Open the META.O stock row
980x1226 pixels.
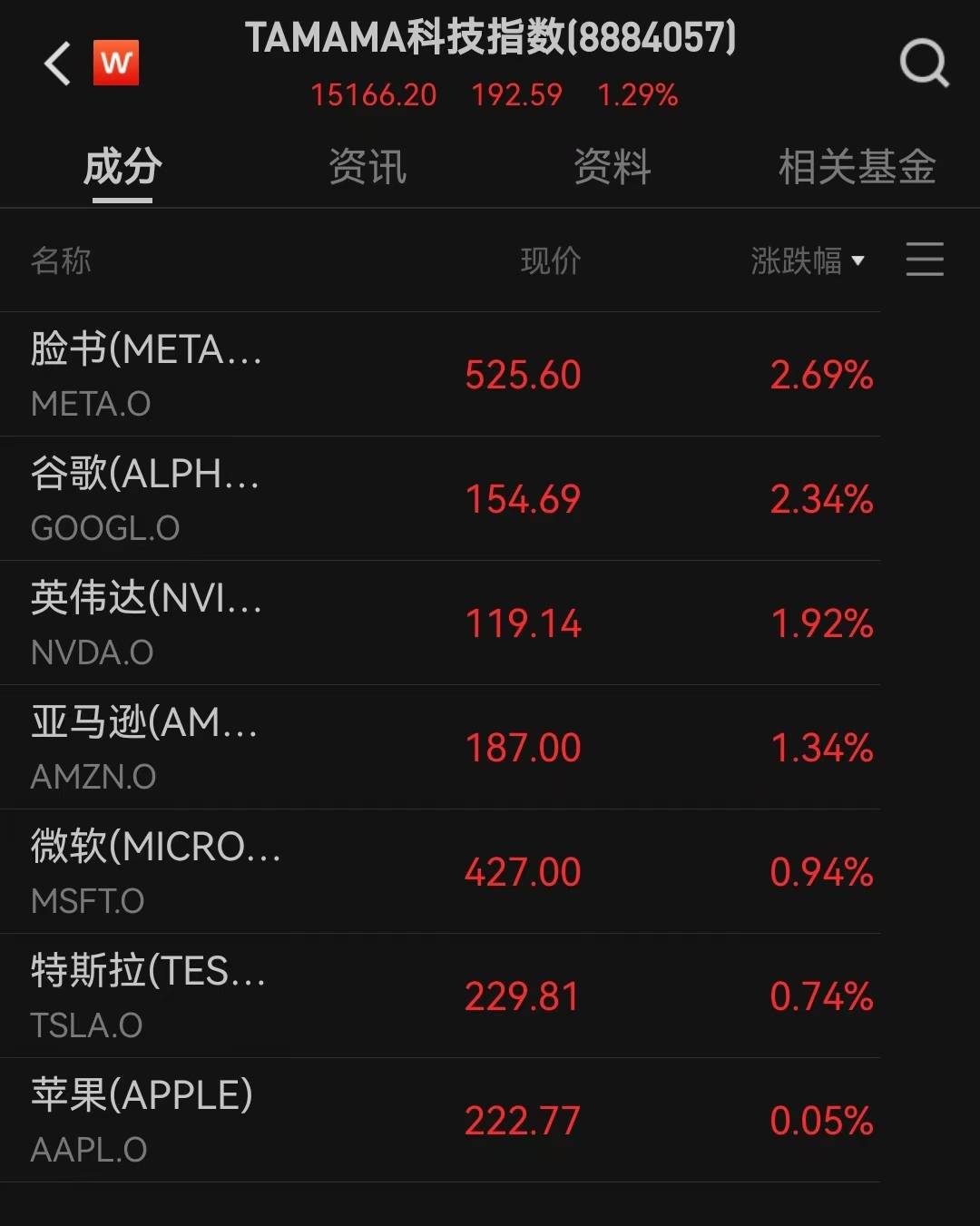coord(440,374)
